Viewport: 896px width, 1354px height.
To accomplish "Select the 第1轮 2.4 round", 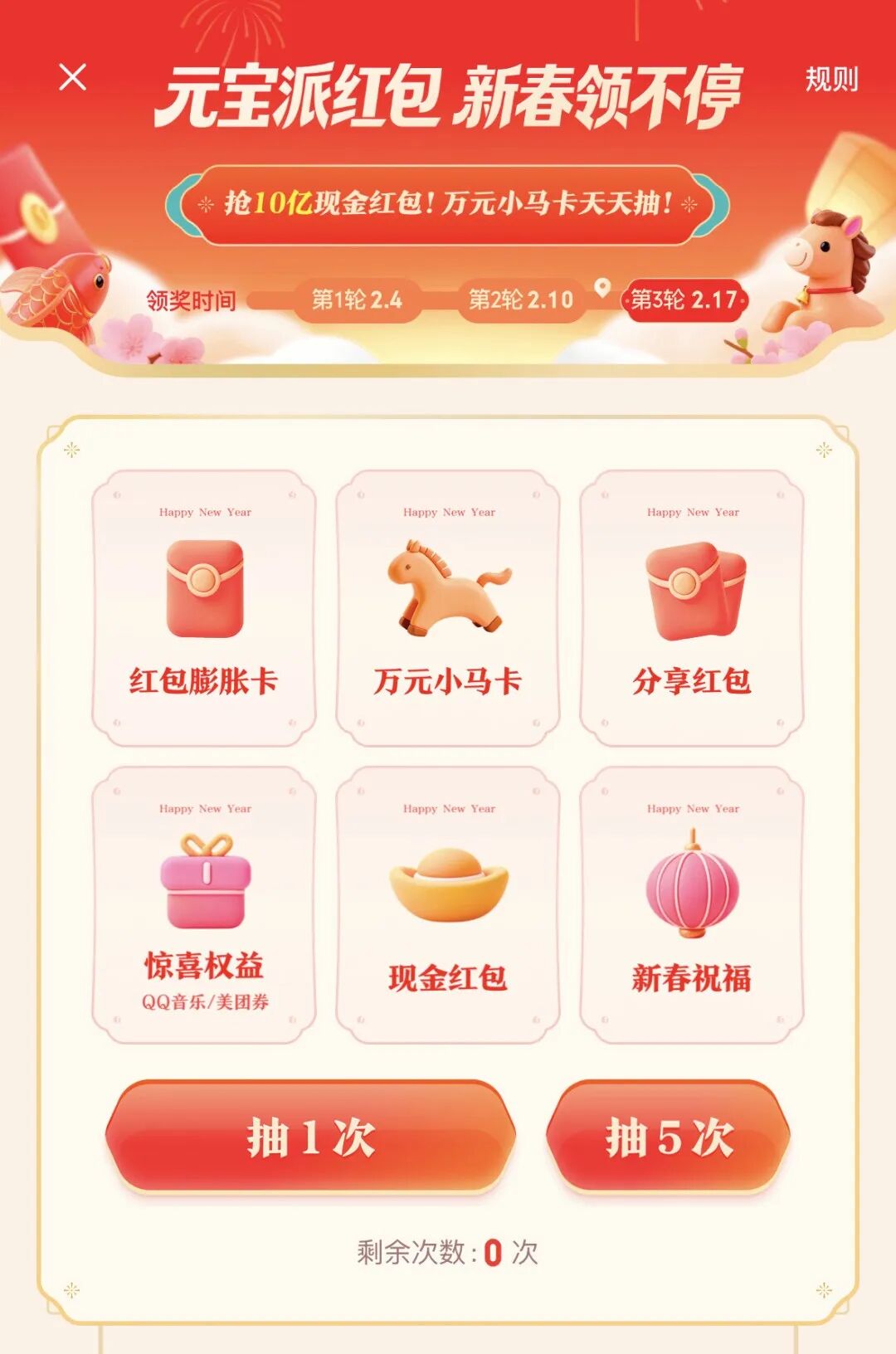I will click(x=357, y=300).
